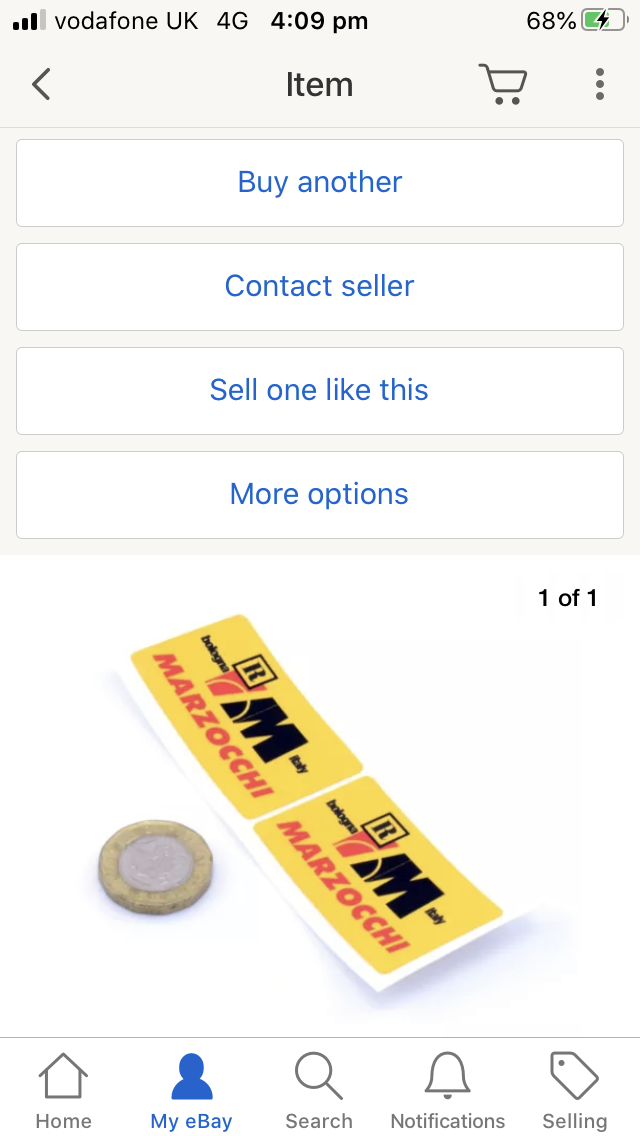
Task: Check the Notifications tab
Action: pyautogui.click(x=447, y=1090)
